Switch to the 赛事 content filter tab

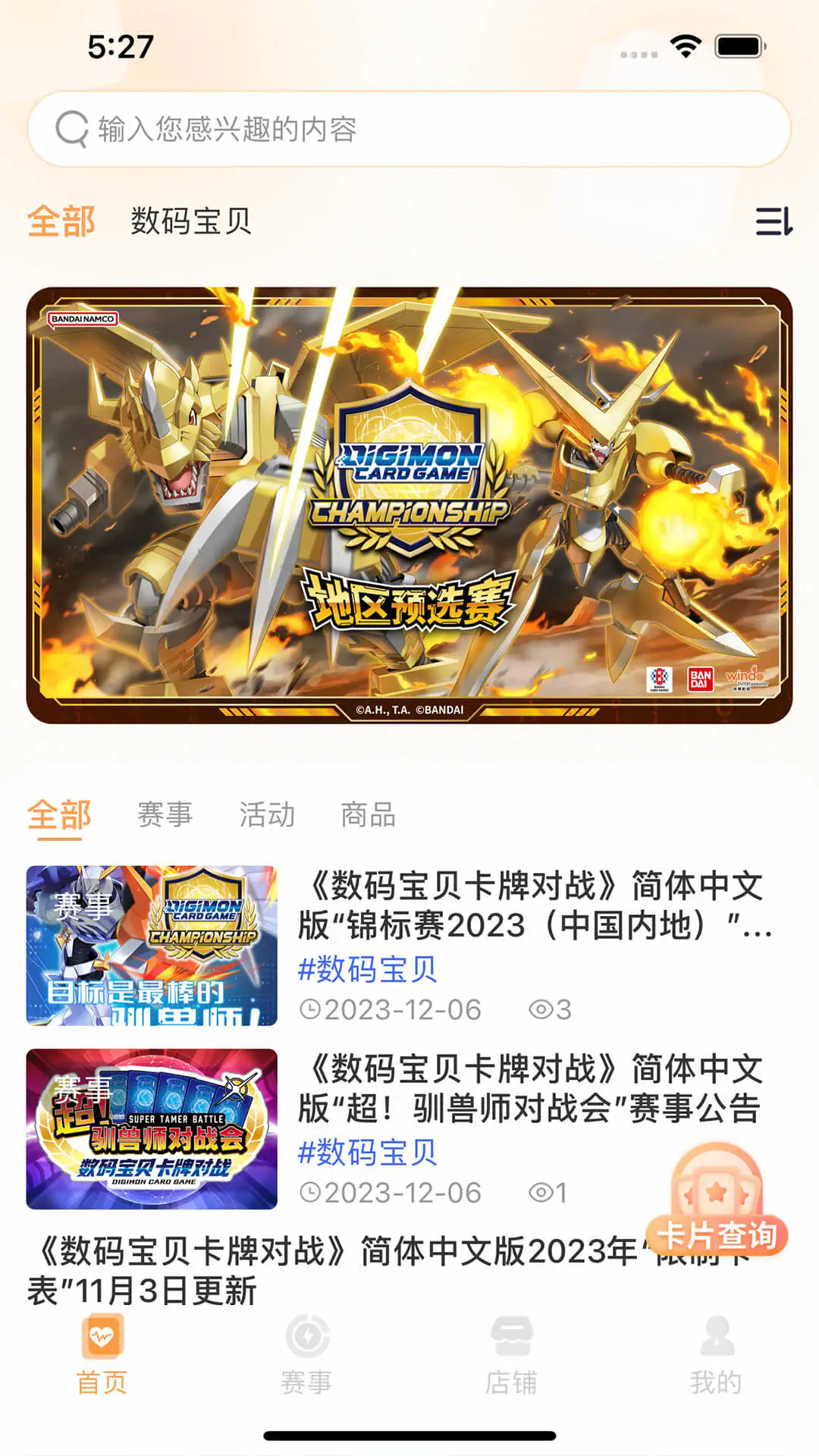tap(165, 815)
